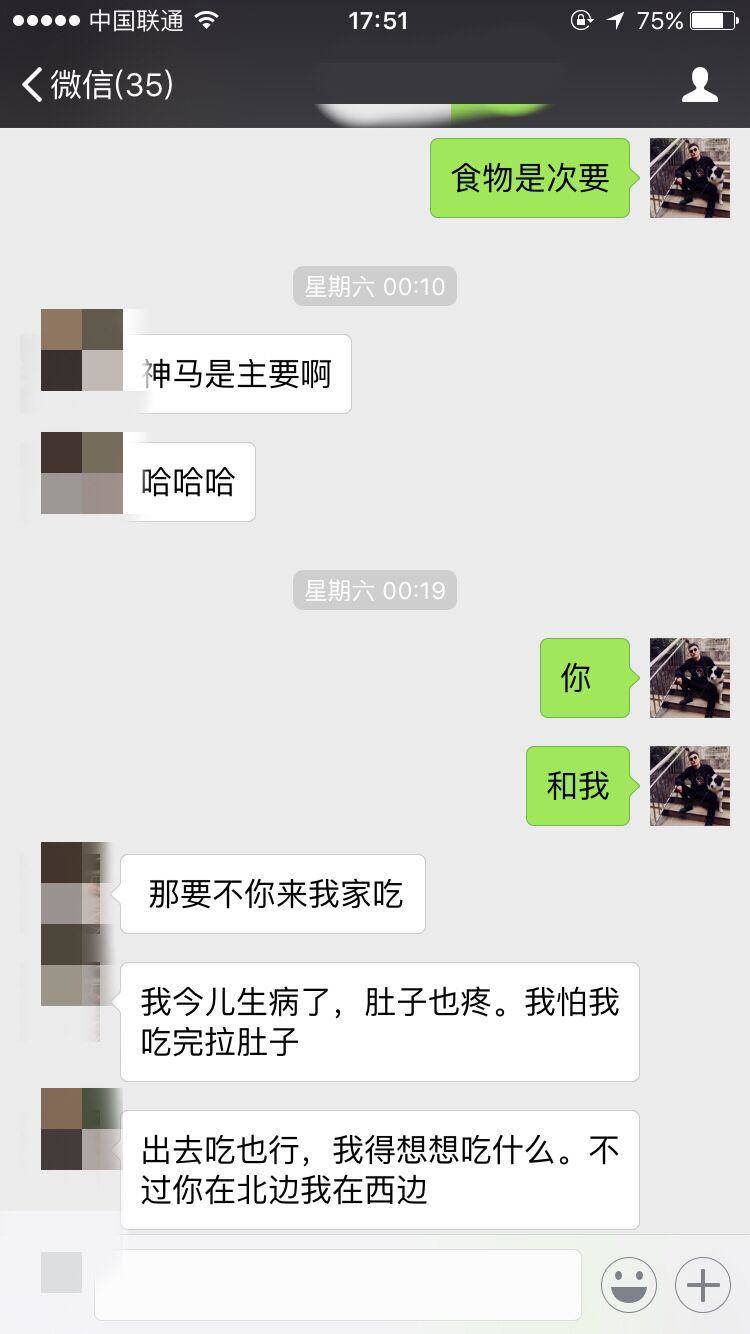
Task: Tap the back arrow to WeChat list
Action: [x=32, y=85]
